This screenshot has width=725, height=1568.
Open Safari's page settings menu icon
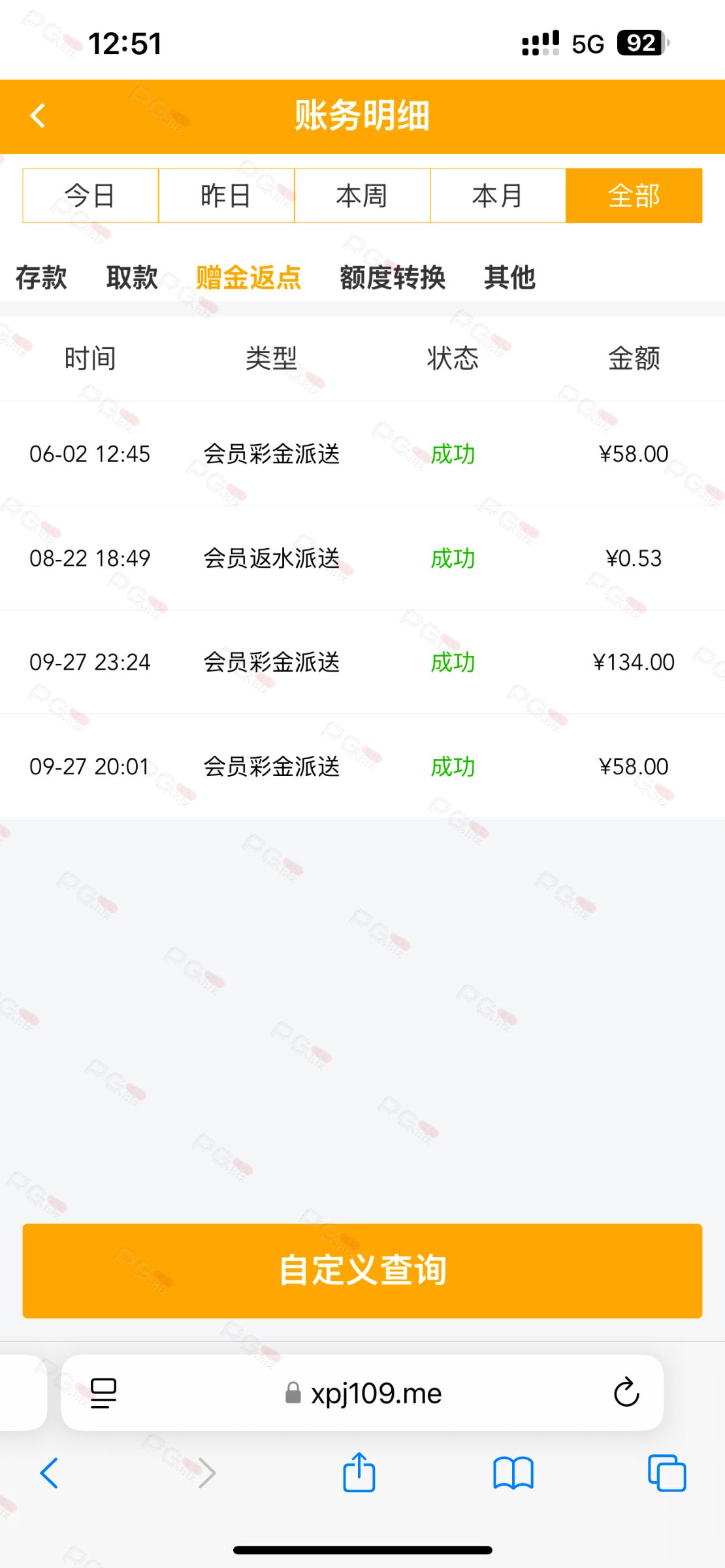103,1393
